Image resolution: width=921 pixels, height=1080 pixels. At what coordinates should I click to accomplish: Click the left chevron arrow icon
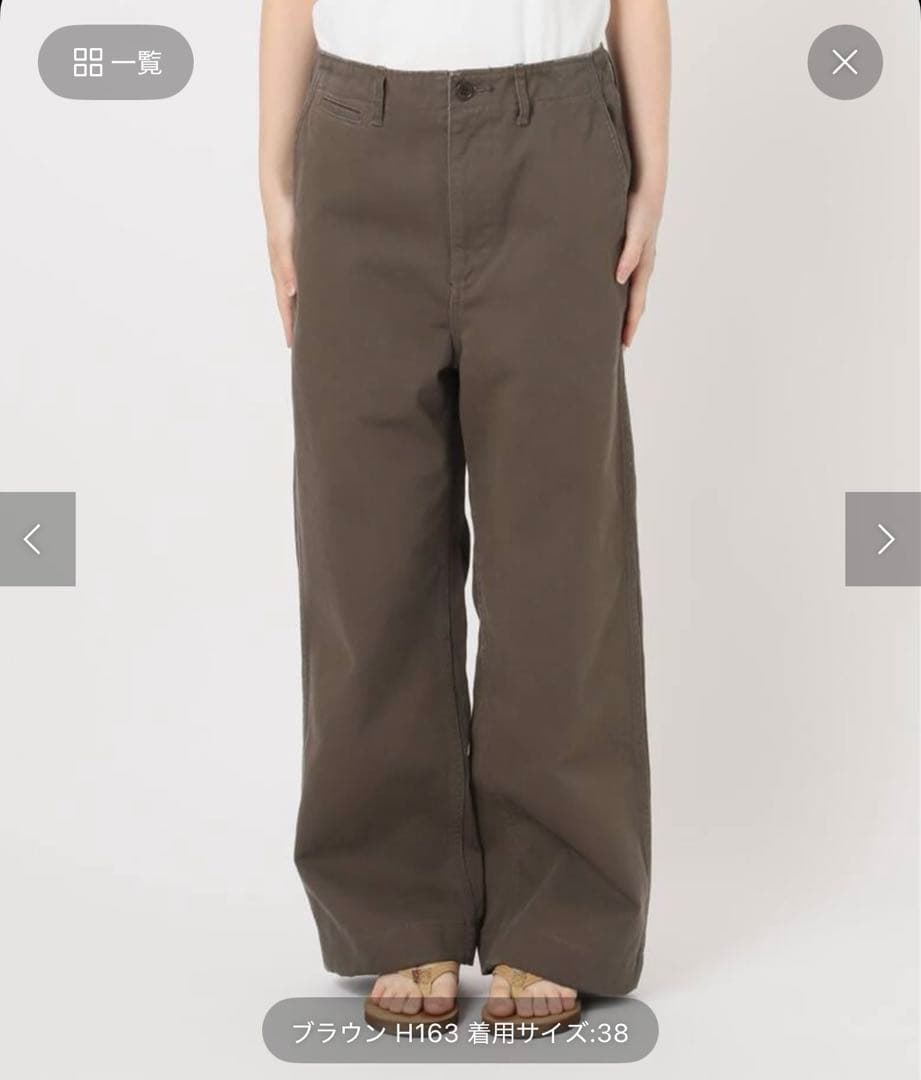tap(33, 540)
